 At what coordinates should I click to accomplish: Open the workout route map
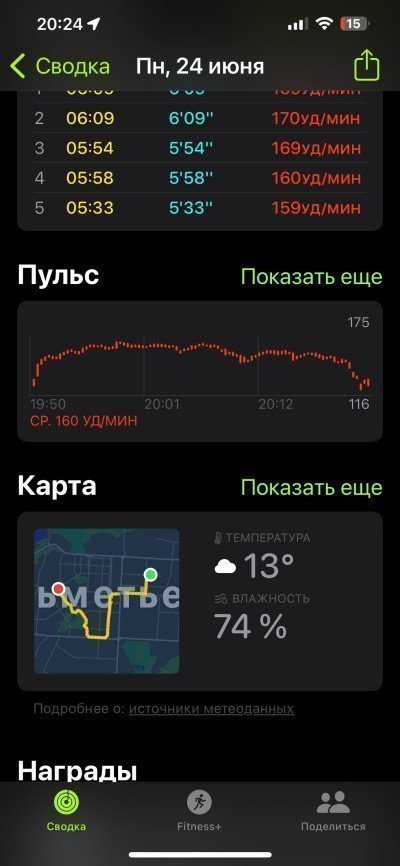tap(107, 601)
